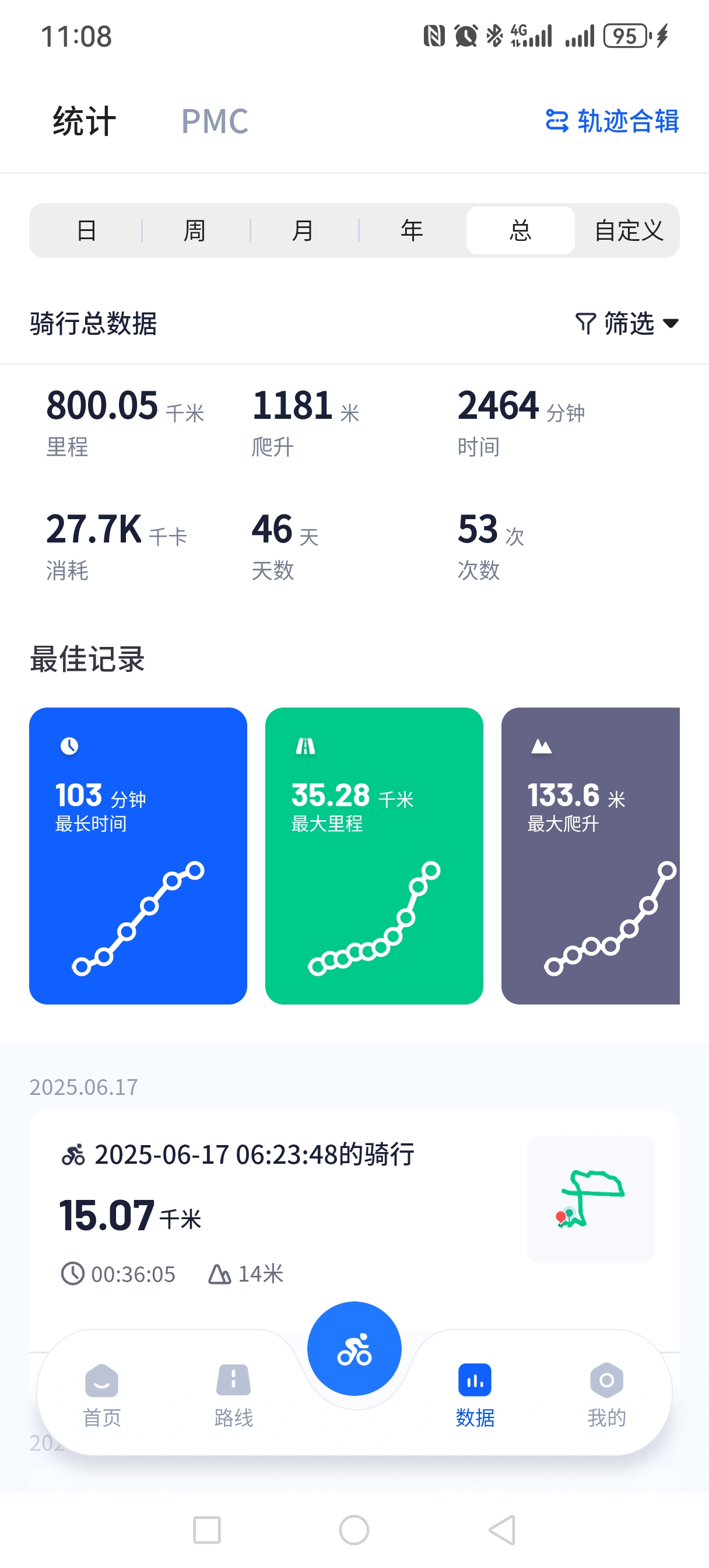Tap the system back button
This screenshot has width=709, height=1568.
coord(502,1529)
